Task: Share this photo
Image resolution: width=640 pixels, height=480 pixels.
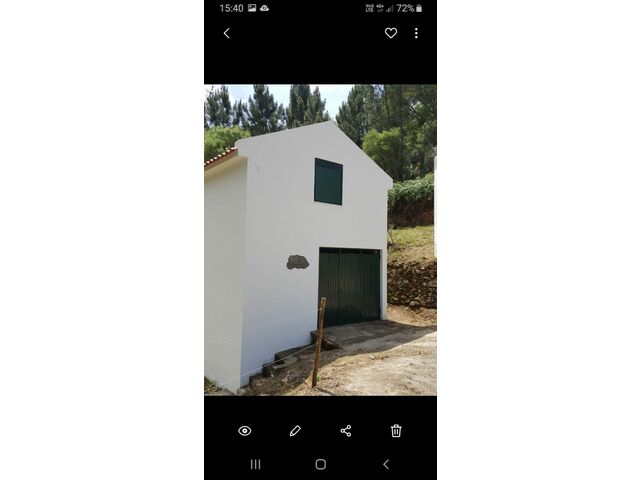Action: [346, 430]
